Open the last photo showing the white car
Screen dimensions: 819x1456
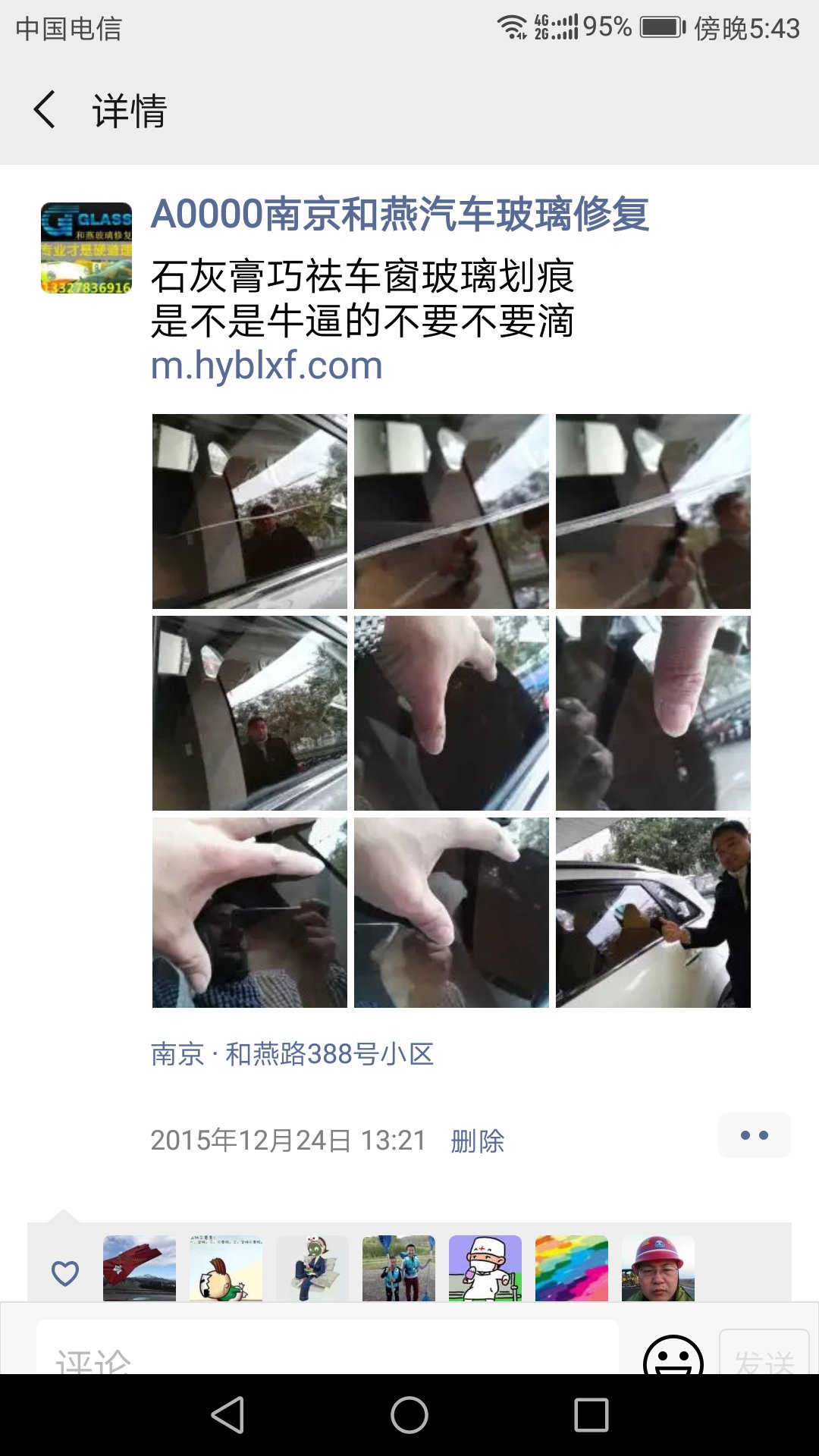[x=653, y=912]
